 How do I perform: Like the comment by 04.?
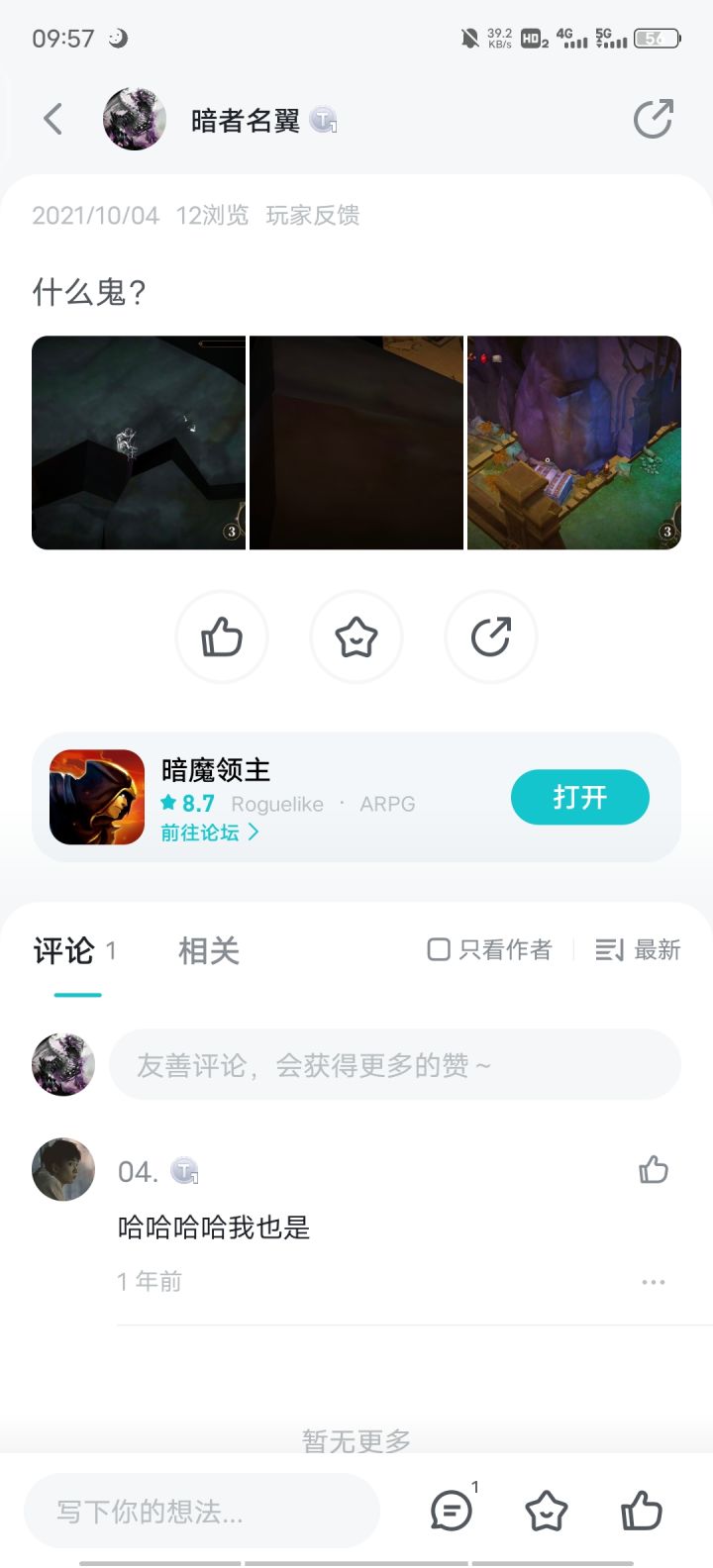click(654, 1170)
